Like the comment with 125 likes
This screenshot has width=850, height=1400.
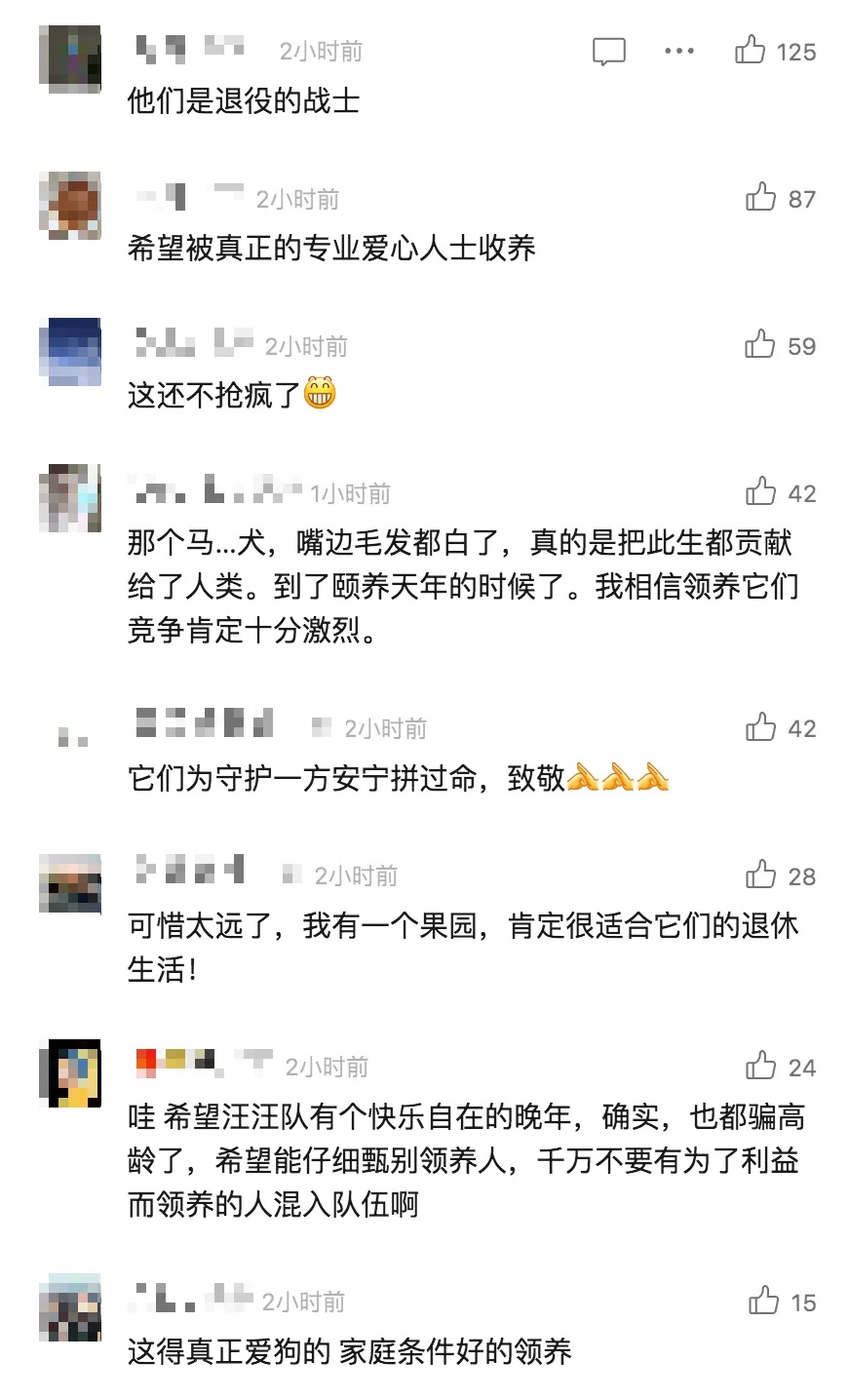pyautogui.click(x=751, y=52)
